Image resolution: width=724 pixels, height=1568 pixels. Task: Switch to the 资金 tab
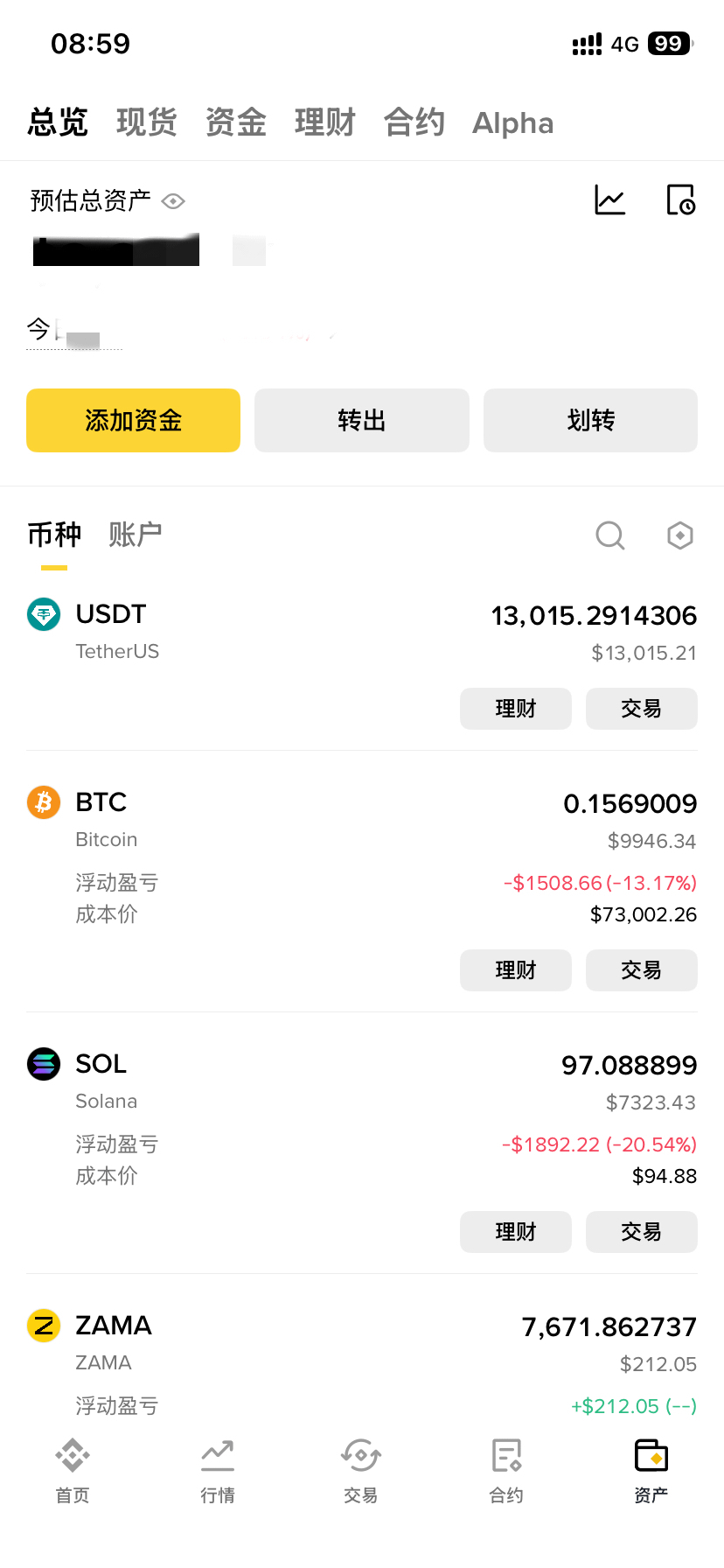click(x=236, y=122)
